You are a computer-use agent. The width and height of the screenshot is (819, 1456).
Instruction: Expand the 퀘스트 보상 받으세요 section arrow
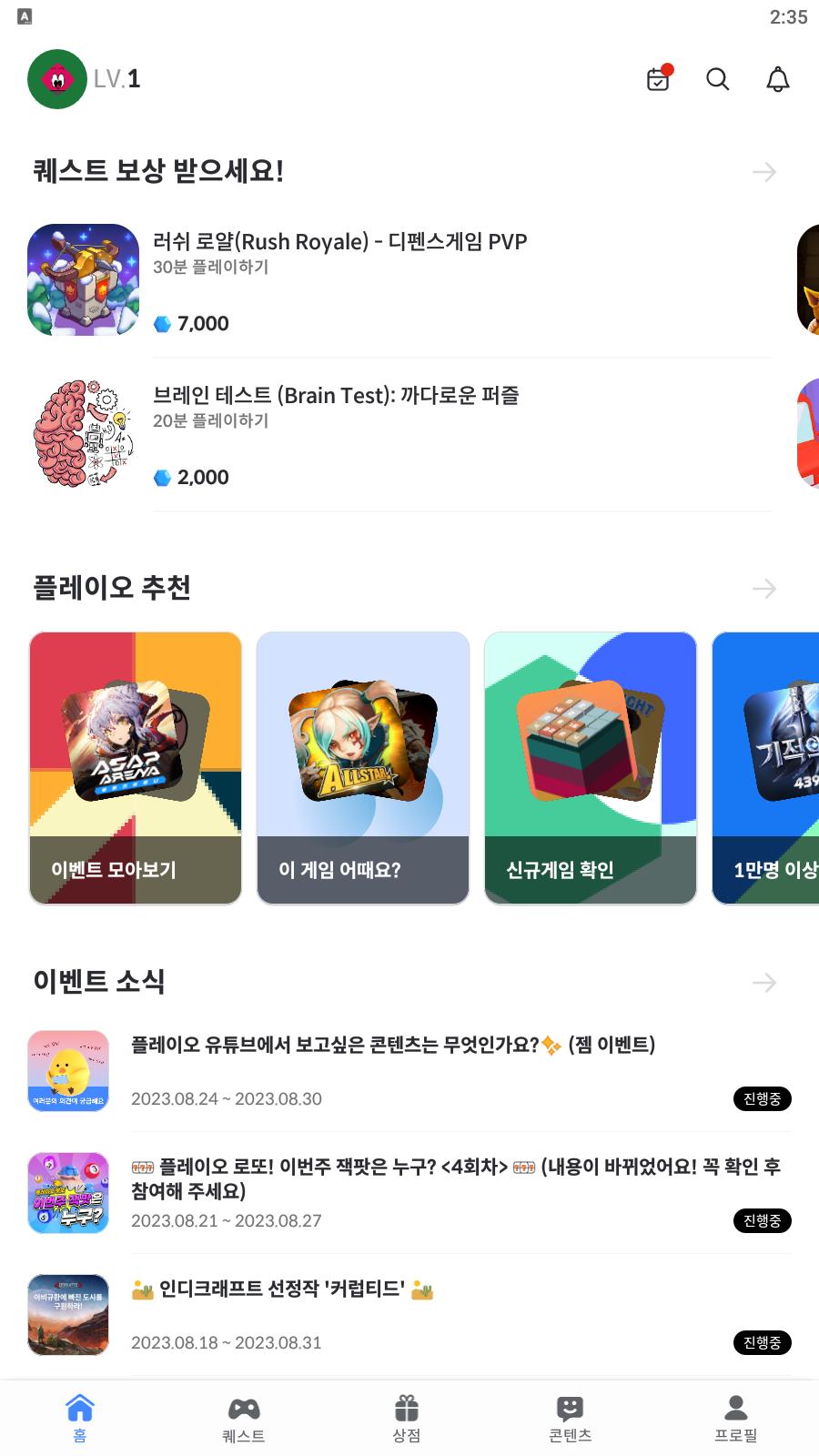[x=764, y=172]
